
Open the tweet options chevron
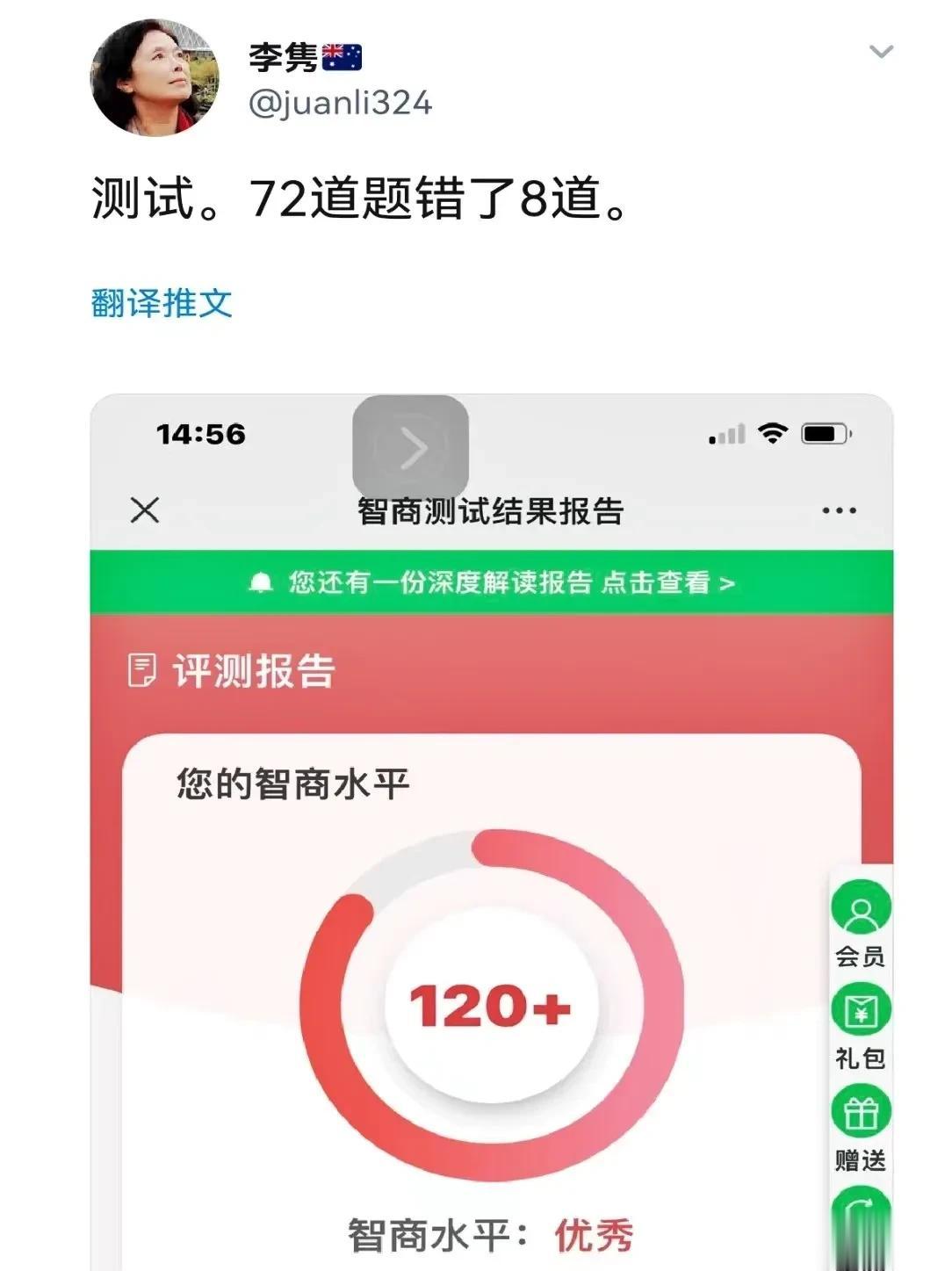point(880,53)
